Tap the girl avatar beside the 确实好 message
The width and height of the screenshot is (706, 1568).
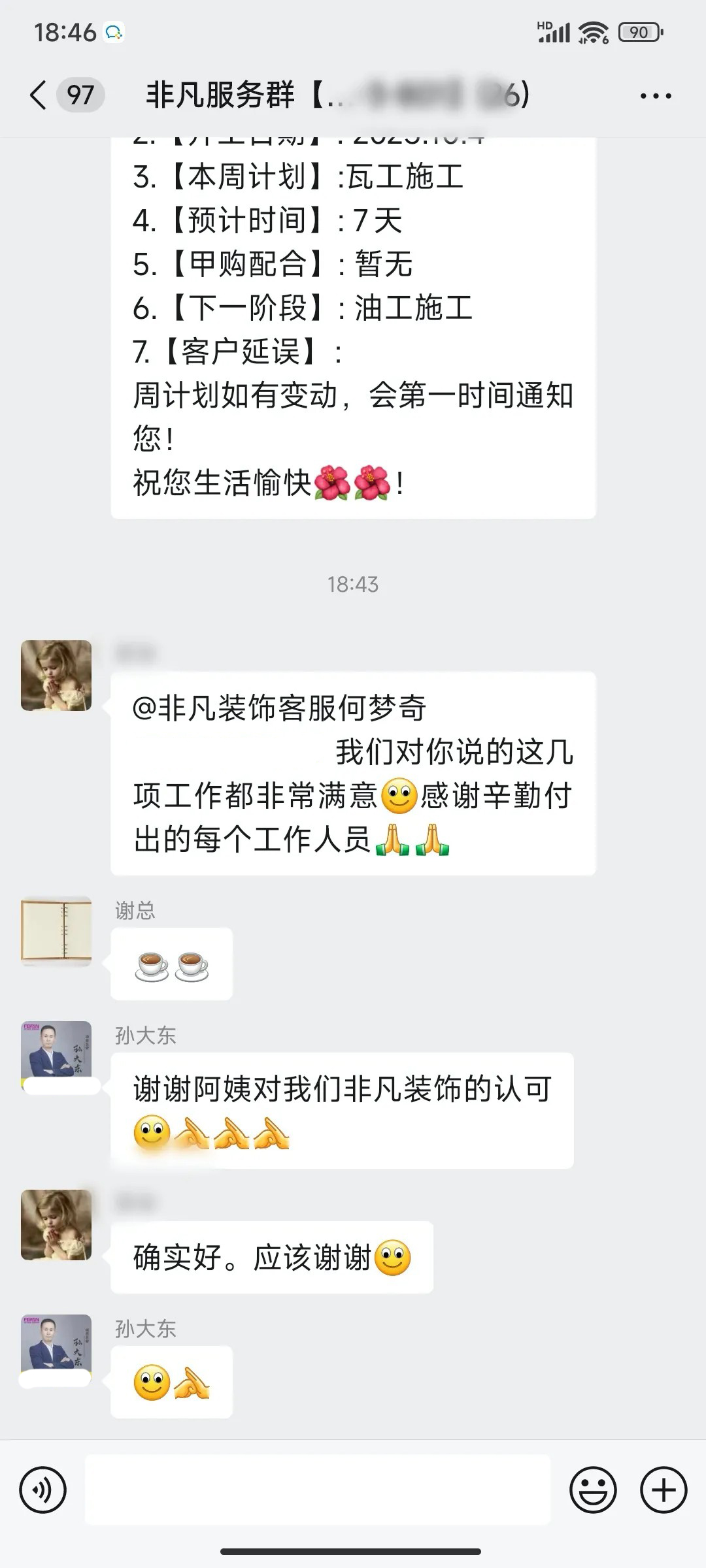pos(56,1225)
